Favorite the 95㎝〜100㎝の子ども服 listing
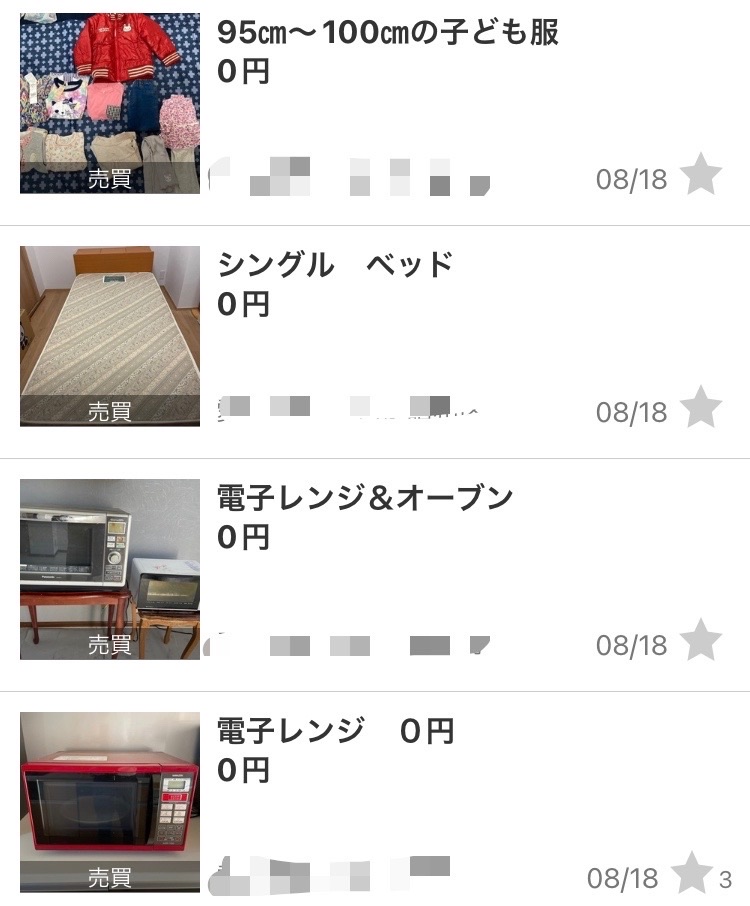The width and height of the screenshot is (750, 906). point(701,176)
